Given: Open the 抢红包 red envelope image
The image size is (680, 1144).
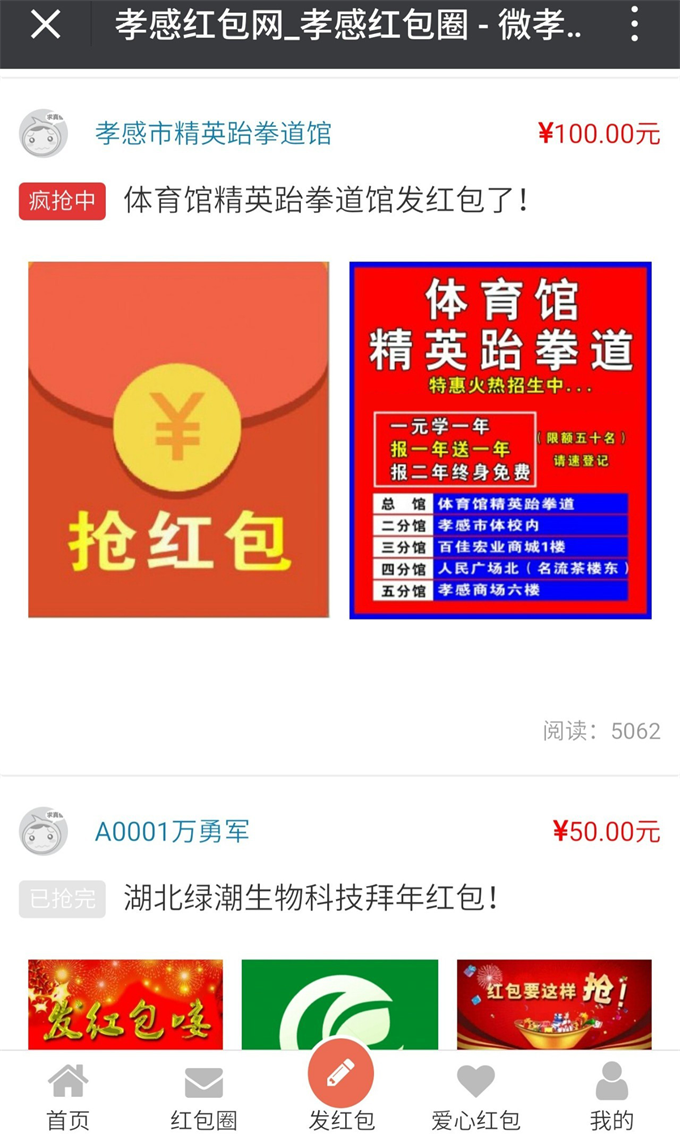Looking at the screenshot, I should click(178, 440).
